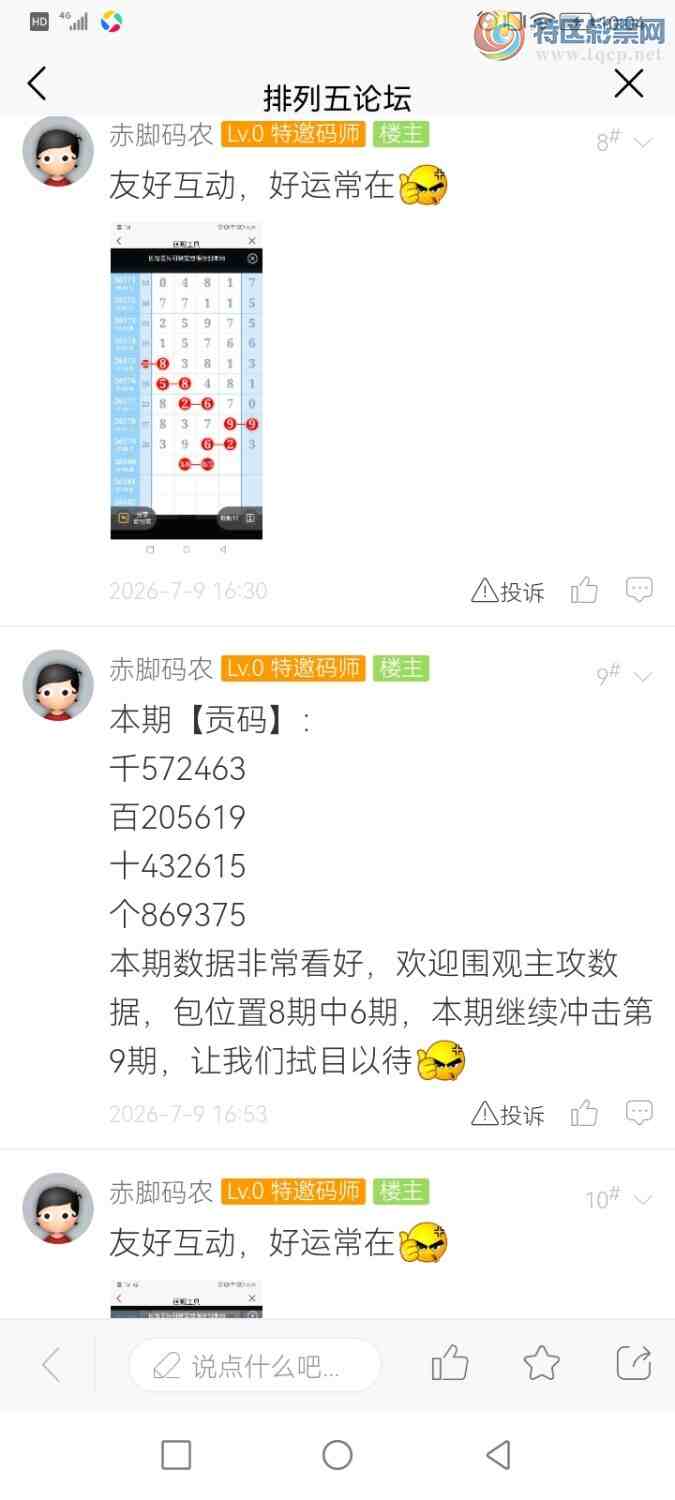The width and height of the screenshot is (675, 1500).
Task: Reply to post 9# via comment icon
Action: (x=640, y=1113)
